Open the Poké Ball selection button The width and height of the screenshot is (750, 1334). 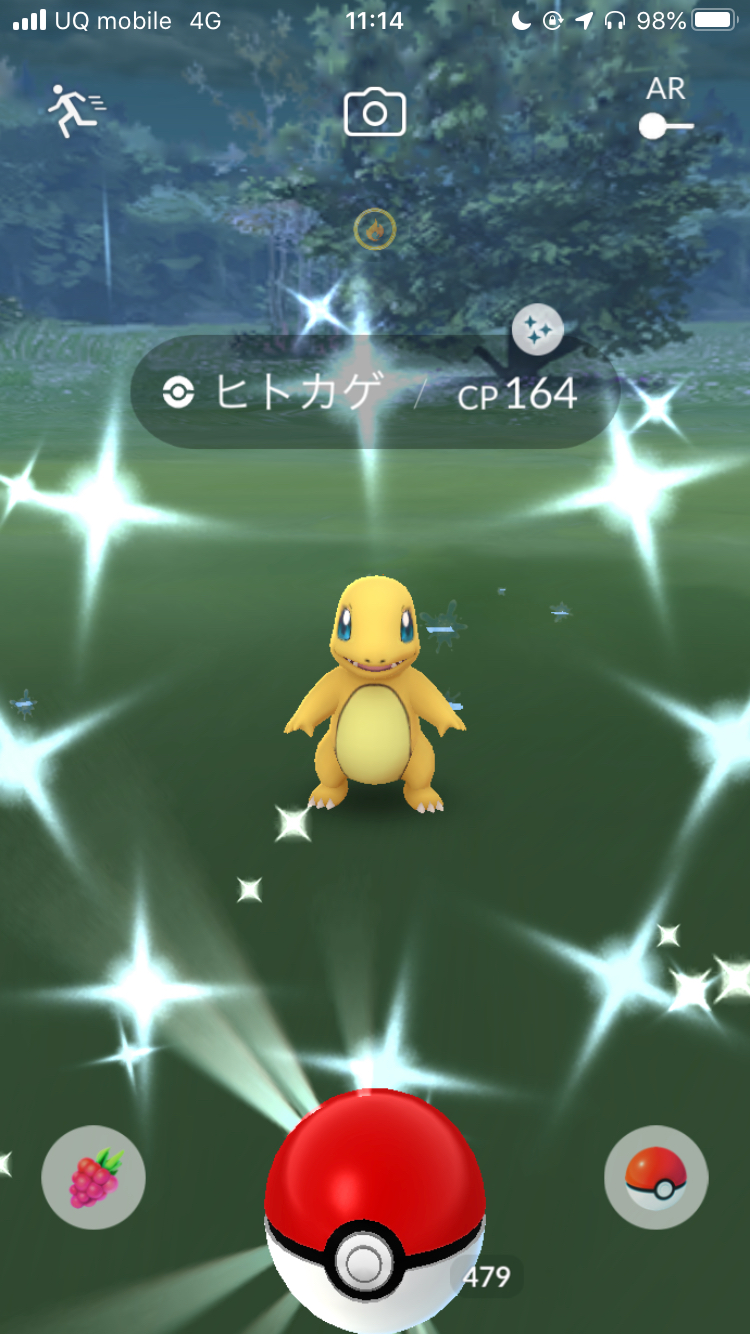coord(656,1177)
